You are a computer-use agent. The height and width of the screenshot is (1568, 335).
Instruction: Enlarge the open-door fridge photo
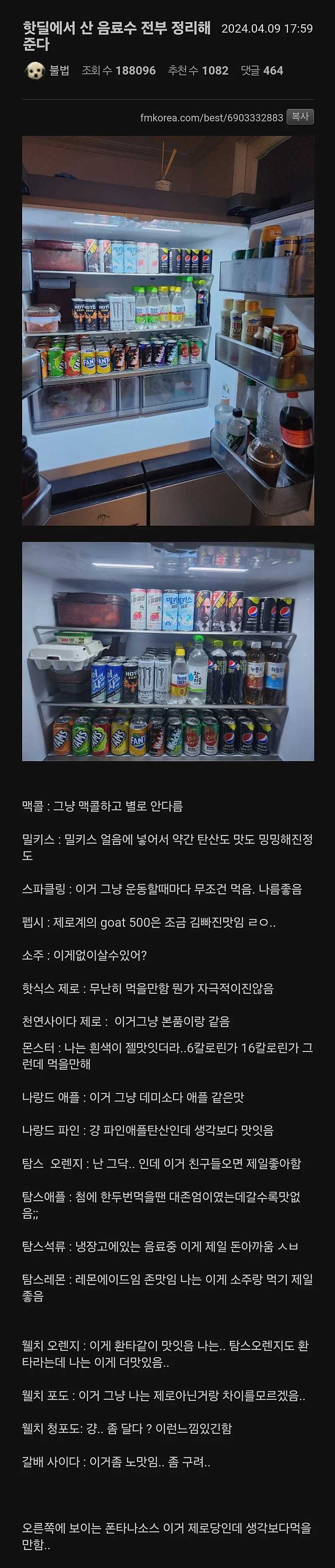168,331
